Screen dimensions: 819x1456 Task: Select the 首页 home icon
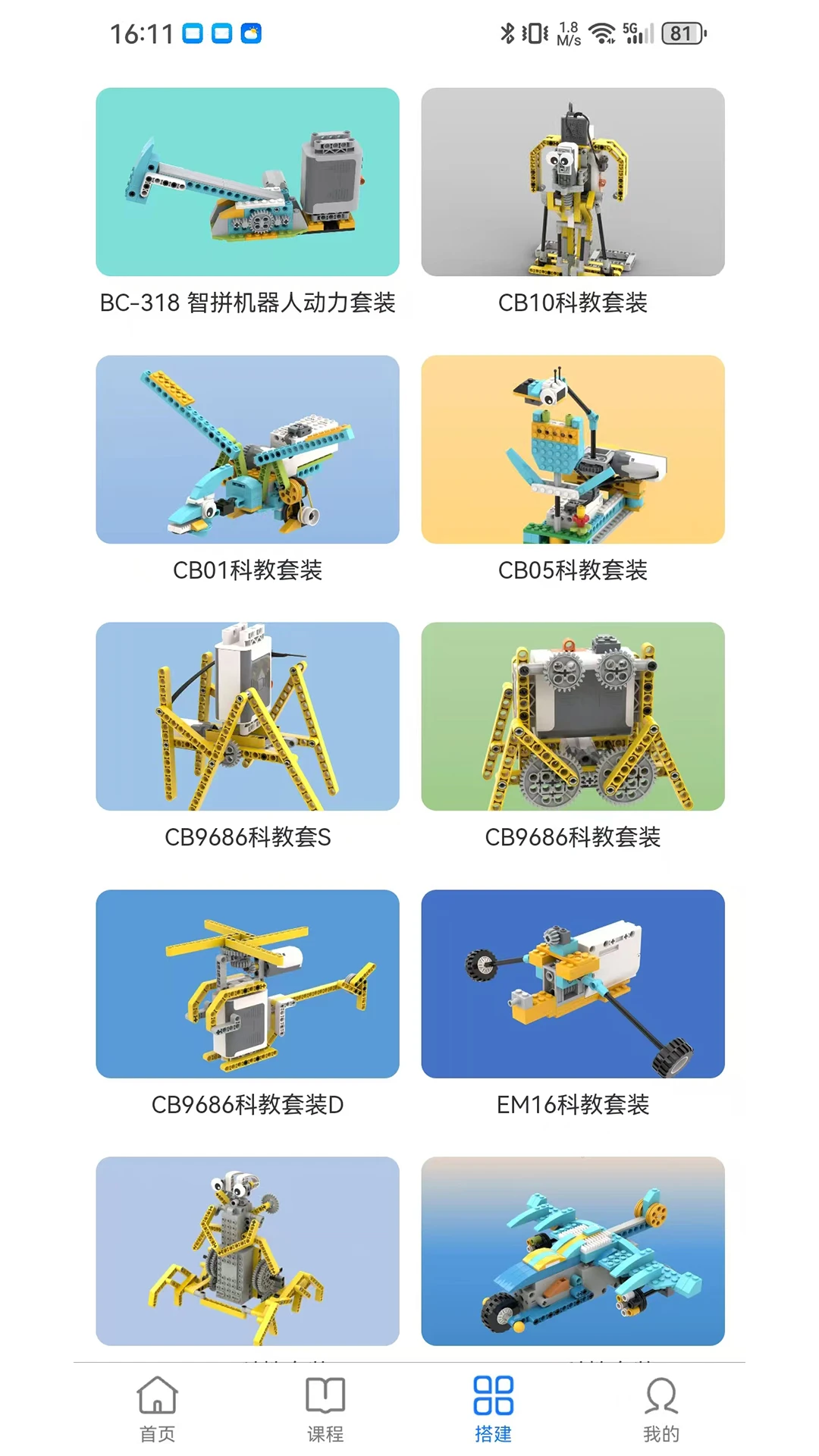155,1395
